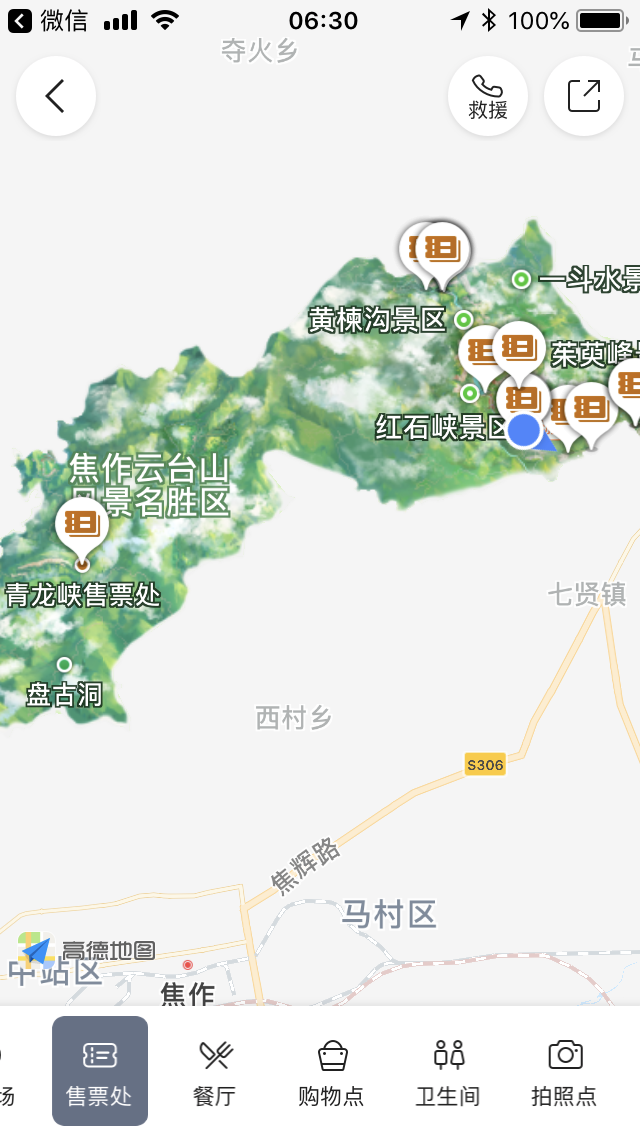Select the 售票处 filter tab
The height and width of the screenshot is (1136, 640).
click(100, 1071)
